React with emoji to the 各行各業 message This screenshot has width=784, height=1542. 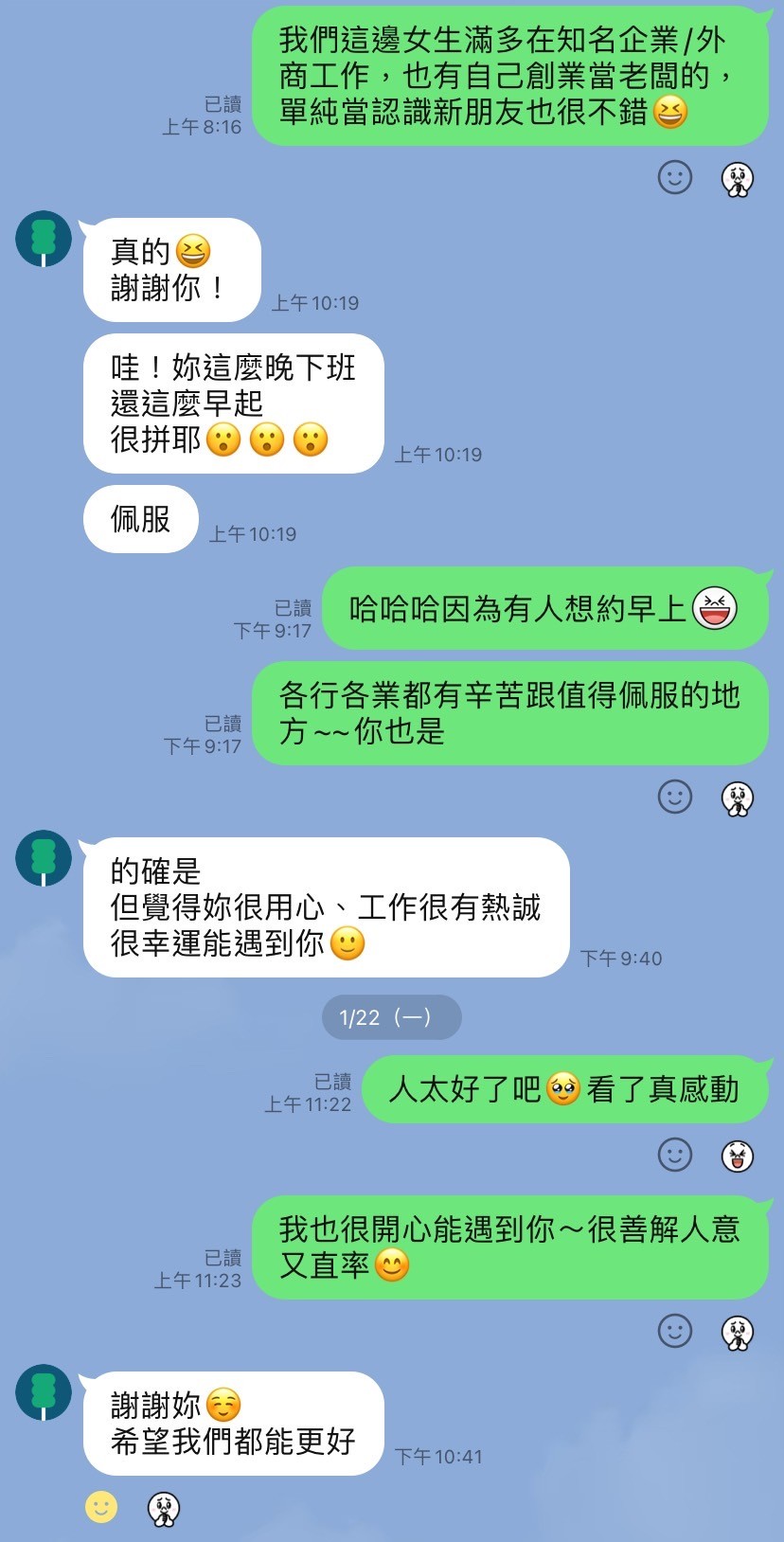click(675, 797)
